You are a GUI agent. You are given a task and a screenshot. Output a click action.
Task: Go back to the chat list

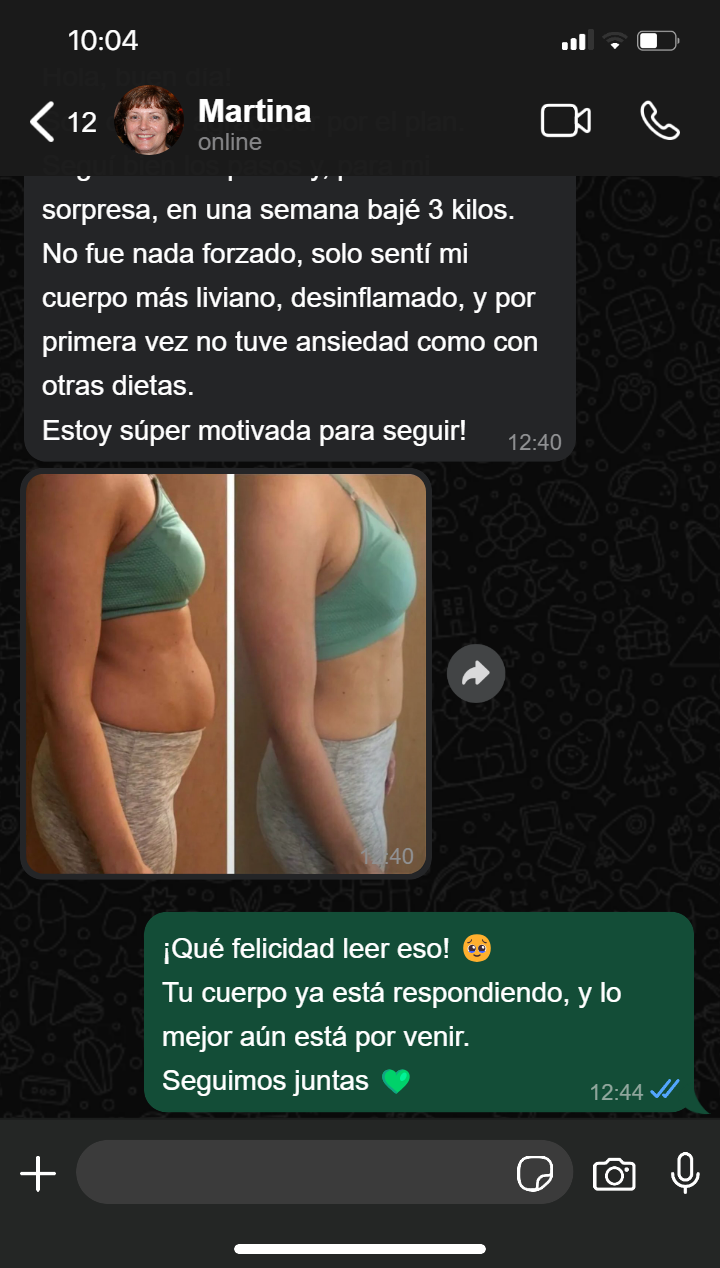(x=42, y=122)
